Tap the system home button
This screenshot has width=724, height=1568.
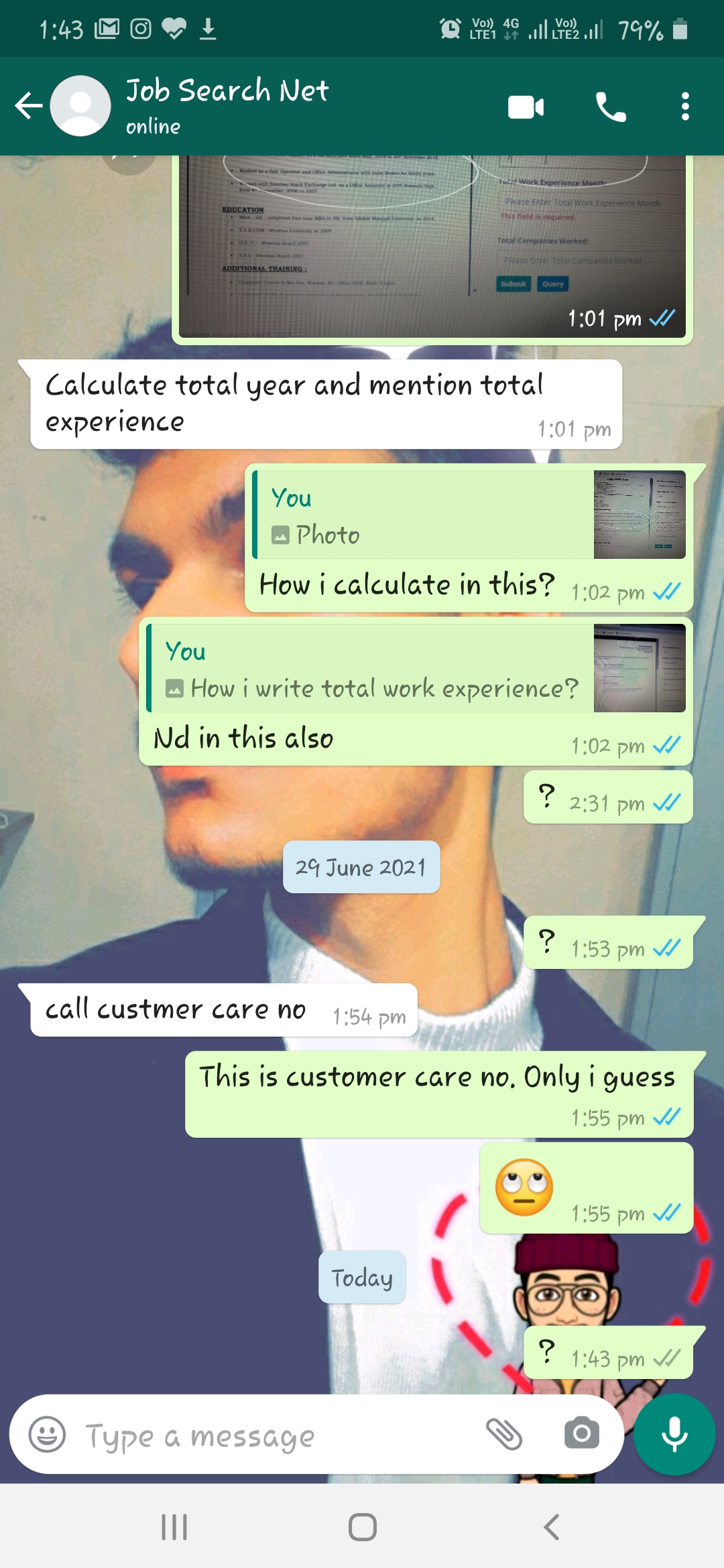pyautogui.click(x=362, y=1528)
